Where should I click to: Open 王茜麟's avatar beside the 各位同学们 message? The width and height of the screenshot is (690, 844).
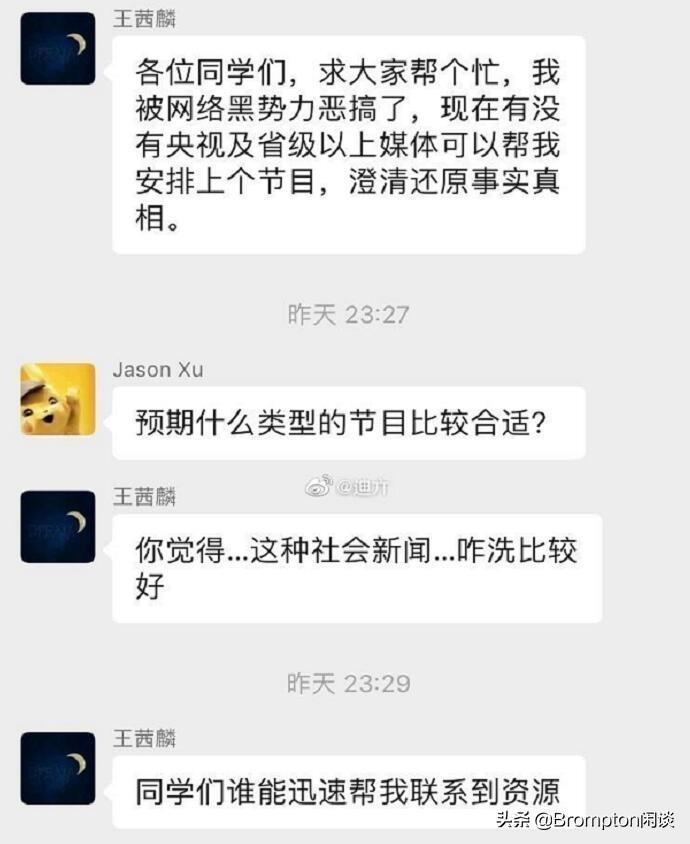tap(58, 48)
